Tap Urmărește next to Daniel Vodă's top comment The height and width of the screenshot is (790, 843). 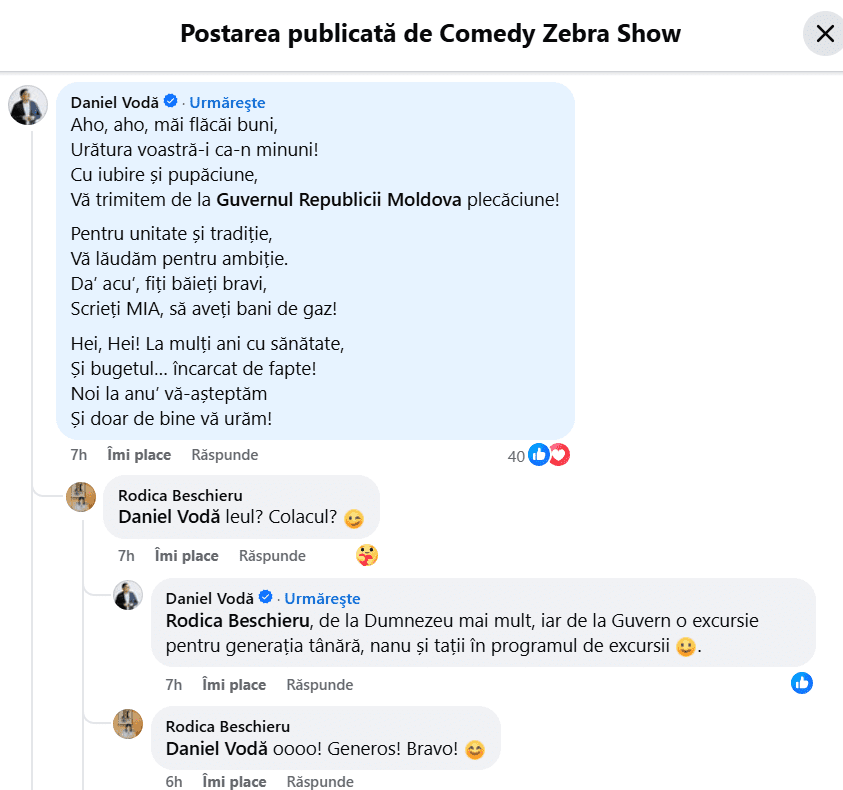click(x=227, y=102)
